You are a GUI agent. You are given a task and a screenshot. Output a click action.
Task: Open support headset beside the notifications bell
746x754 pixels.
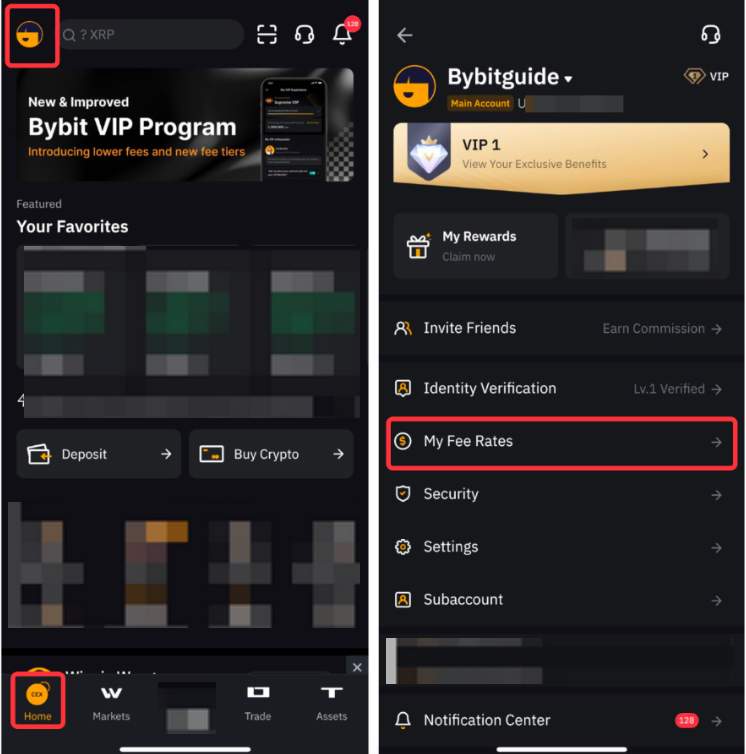(304, 35)
